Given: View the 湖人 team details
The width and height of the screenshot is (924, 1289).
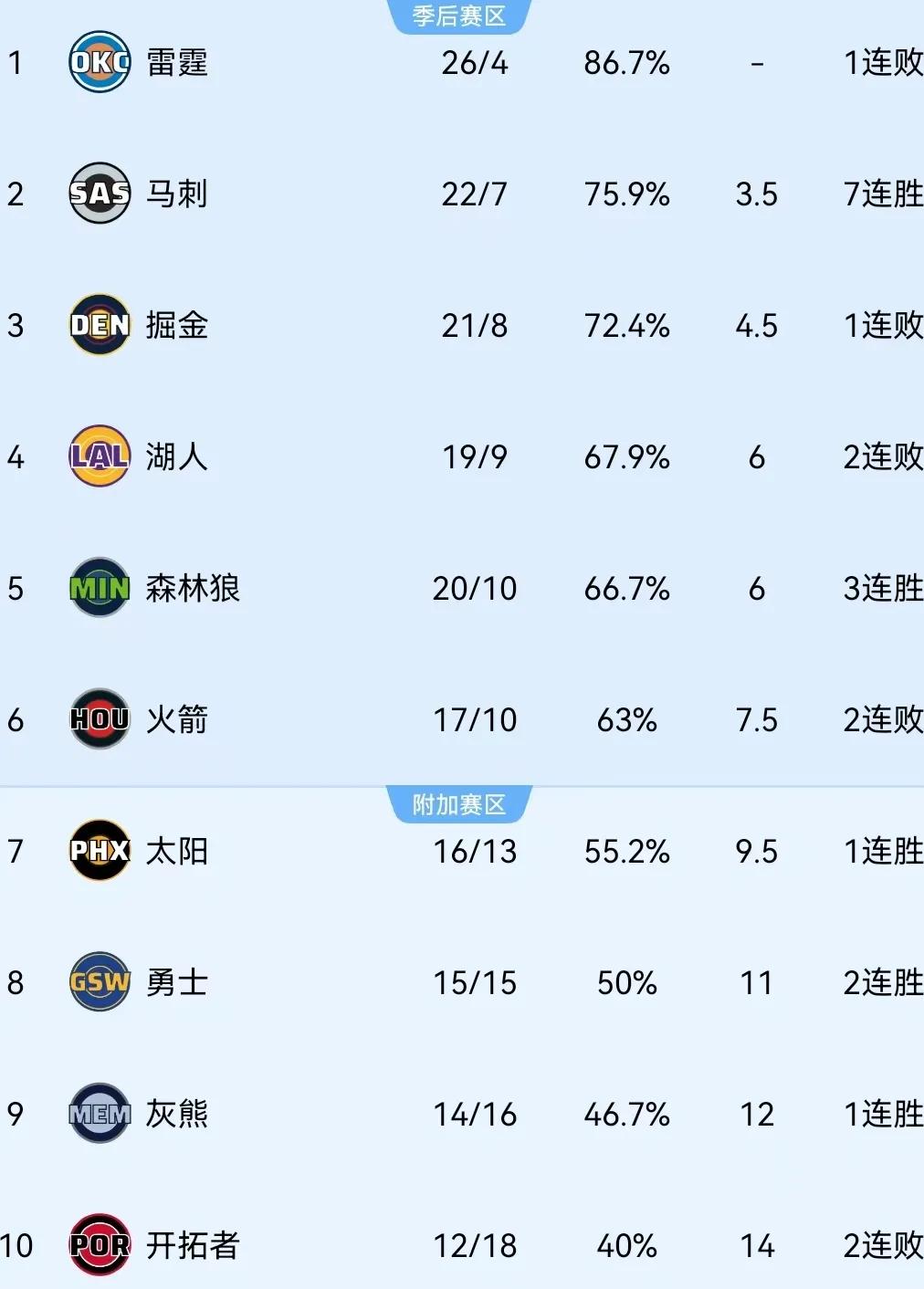Looking at the screenshot, I should click(x=177, y=457).
